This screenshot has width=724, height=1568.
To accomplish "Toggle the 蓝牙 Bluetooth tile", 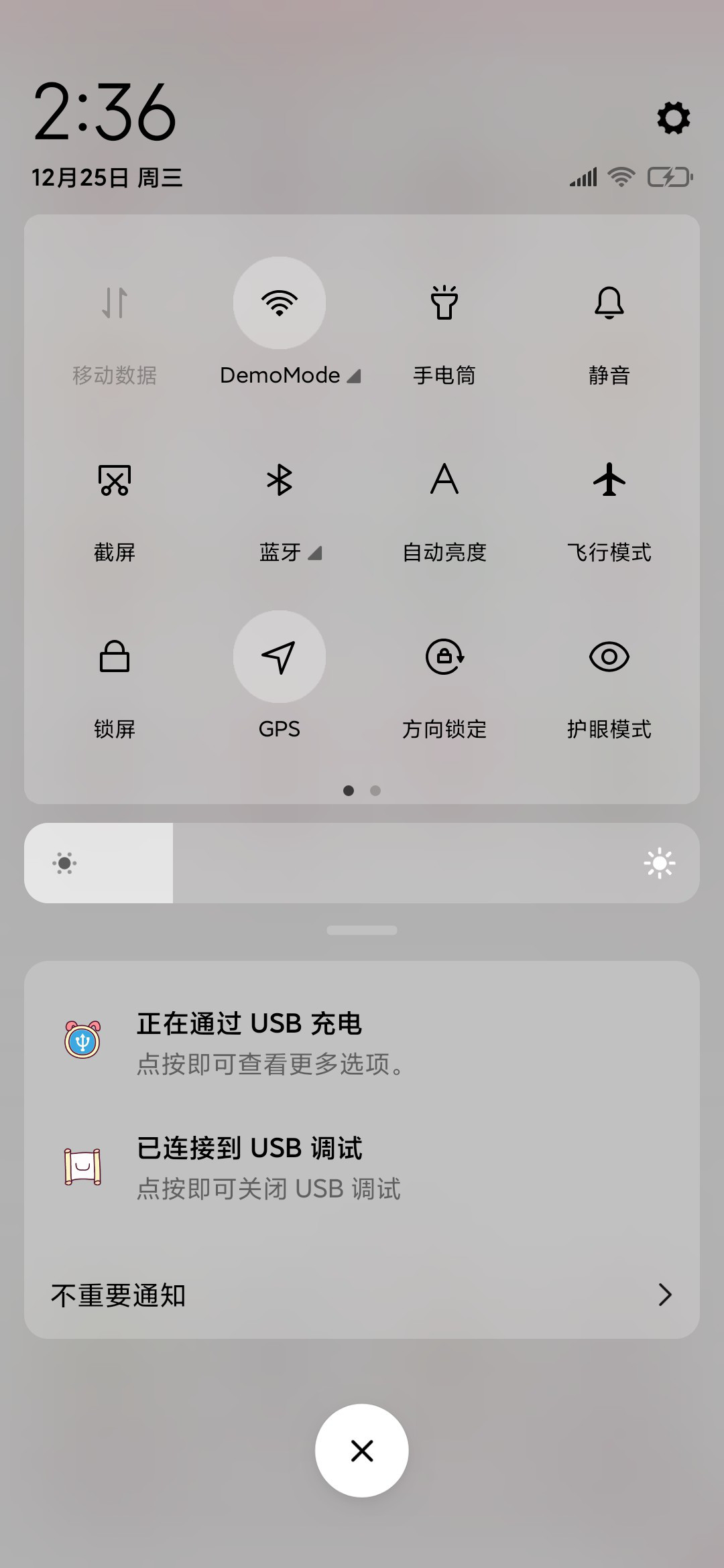I will 280,480.
